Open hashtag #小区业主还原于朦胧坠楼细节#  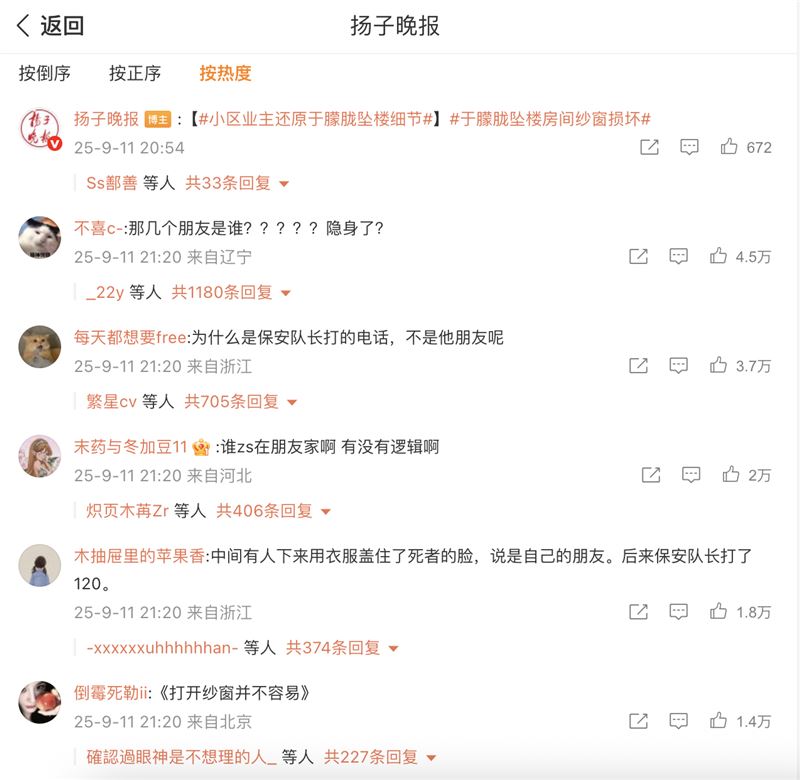(315, 119)
